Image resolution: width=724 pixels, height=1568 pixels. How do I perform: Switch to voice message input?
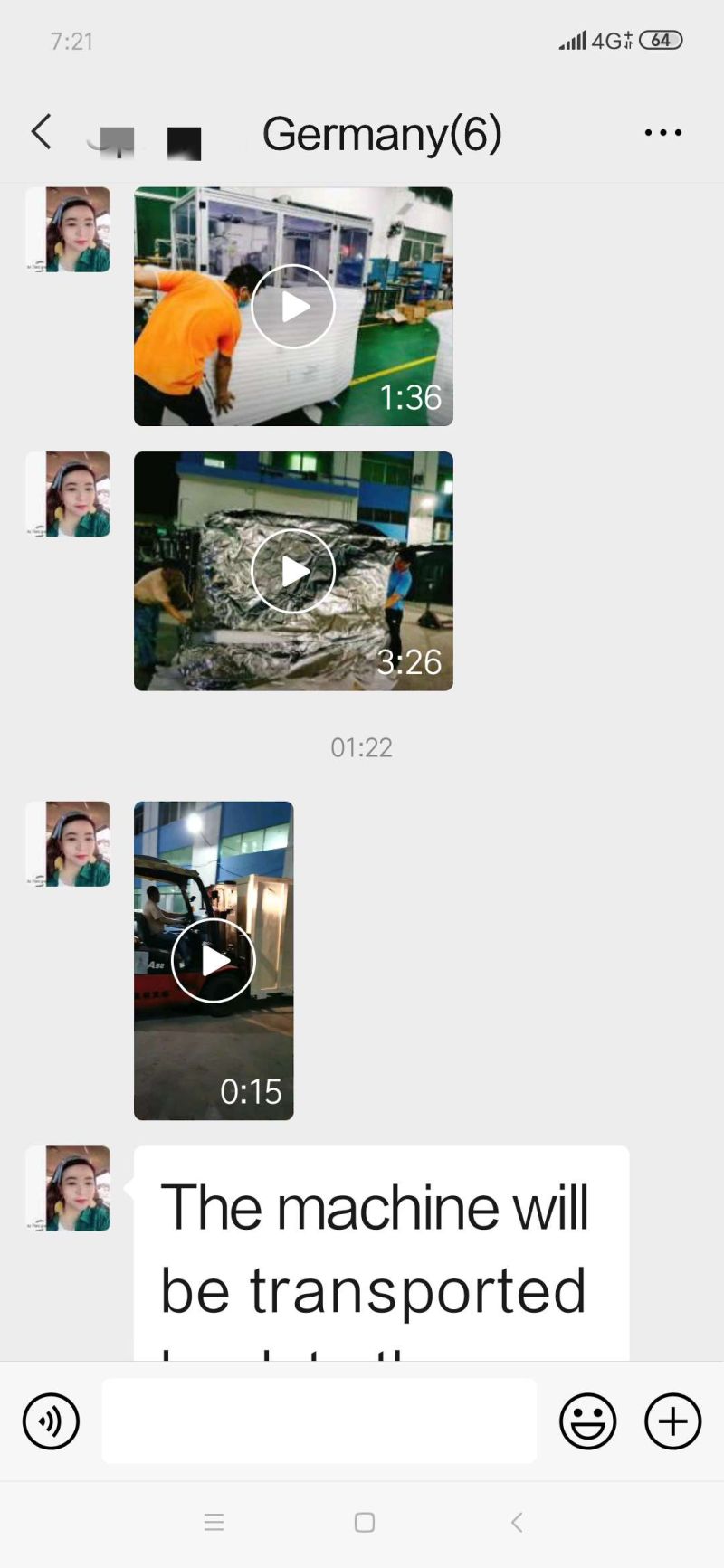51,1421
